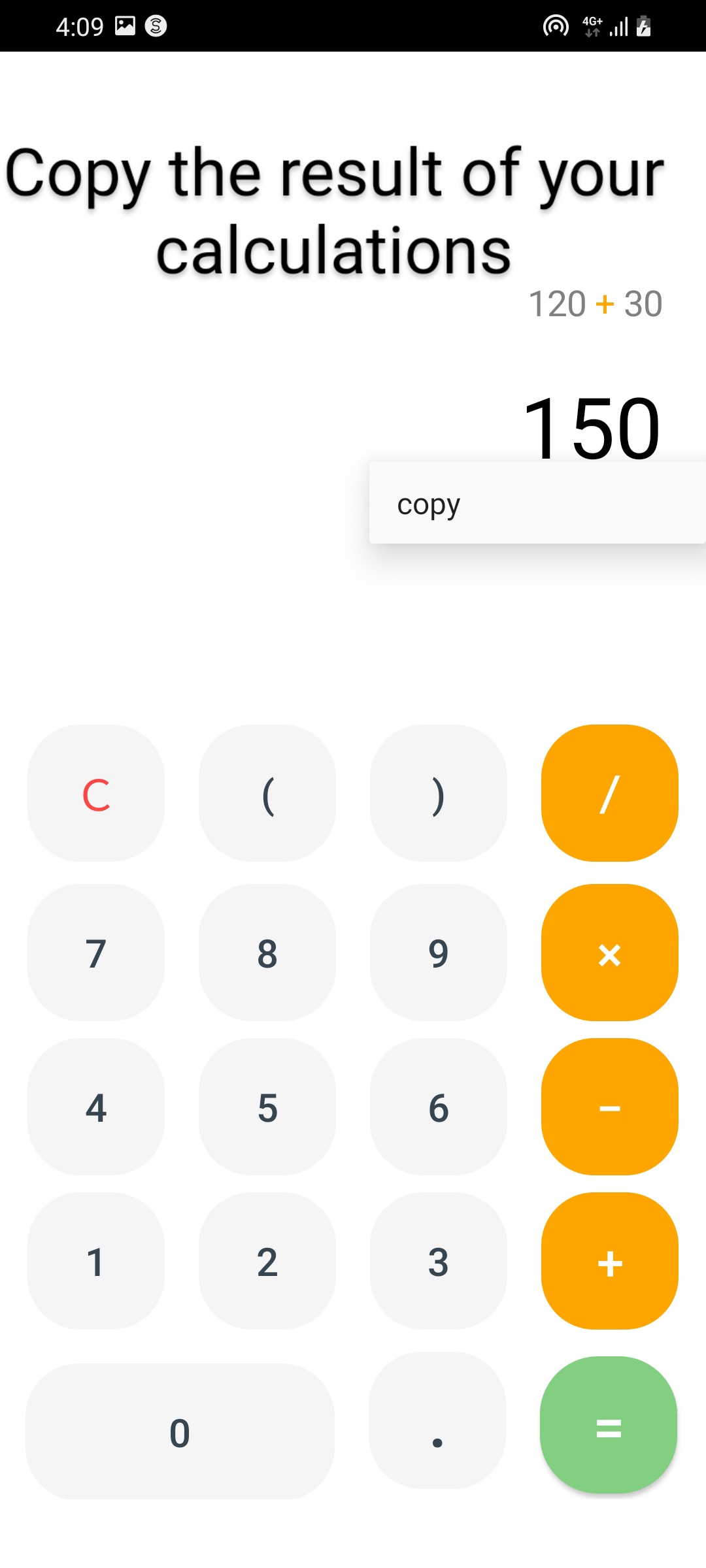Enter the digit 6

[x=439, y=1107]
